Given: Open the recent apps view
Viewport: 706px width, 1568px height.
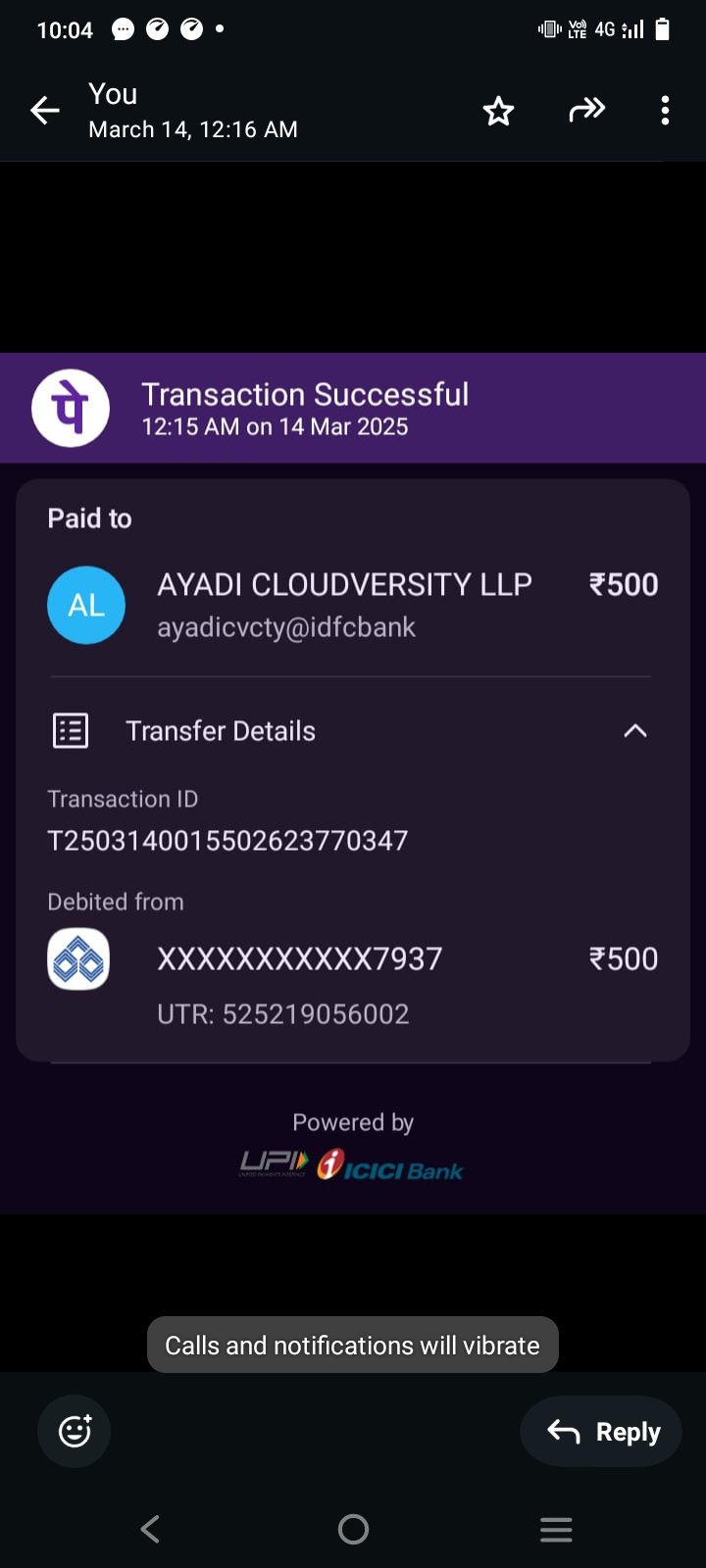Looking at the screenshot, I should [x=556, y=1529].
